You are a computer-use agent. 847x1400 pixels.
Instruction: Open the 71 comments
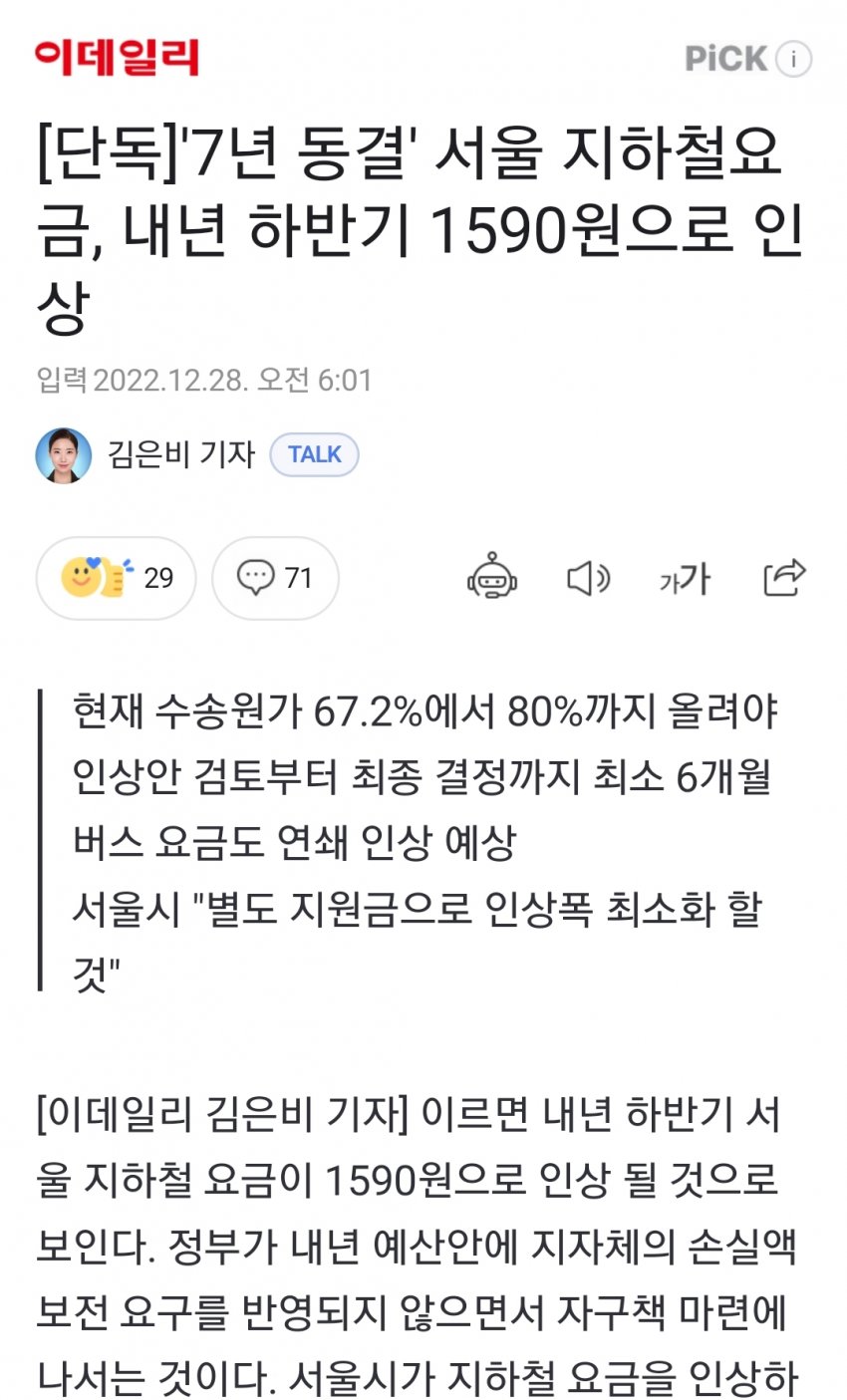point(275,578)
